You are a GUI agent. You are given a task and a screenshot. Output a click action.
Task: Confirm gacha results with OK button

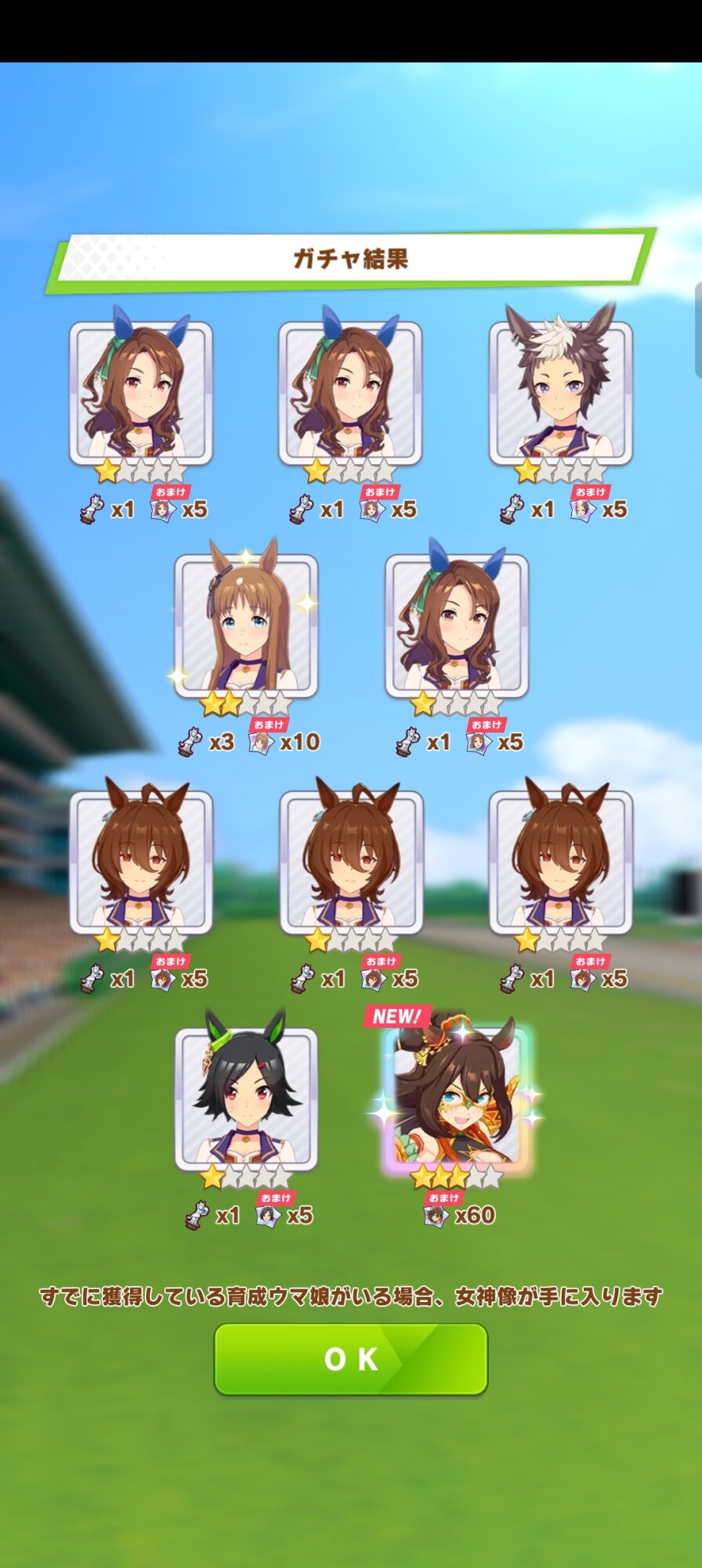(x=351, y=1359)
